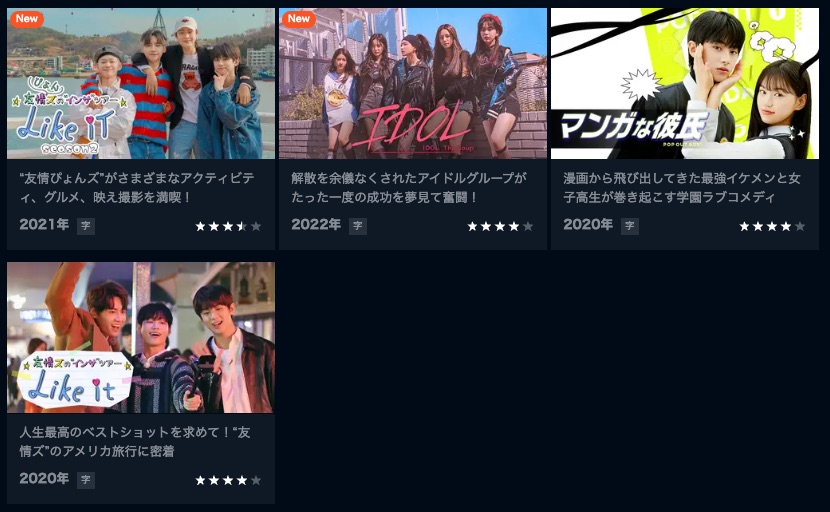Open the Like It Season 2 card
Viewport: 830px width, 512px height.
coord(140,85)
